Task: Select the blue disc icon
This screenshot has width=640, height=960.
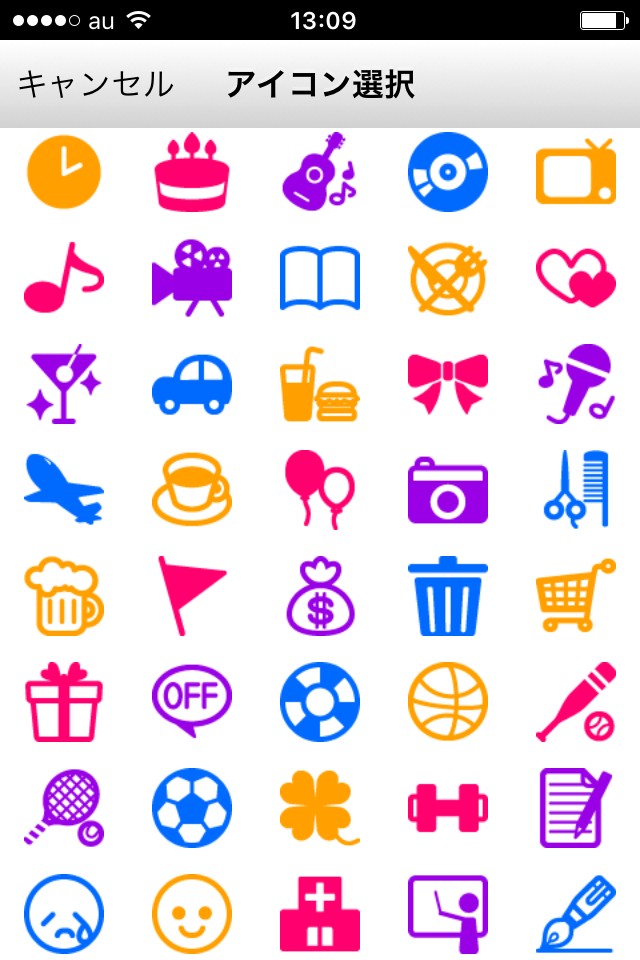Action: point(448,172)
